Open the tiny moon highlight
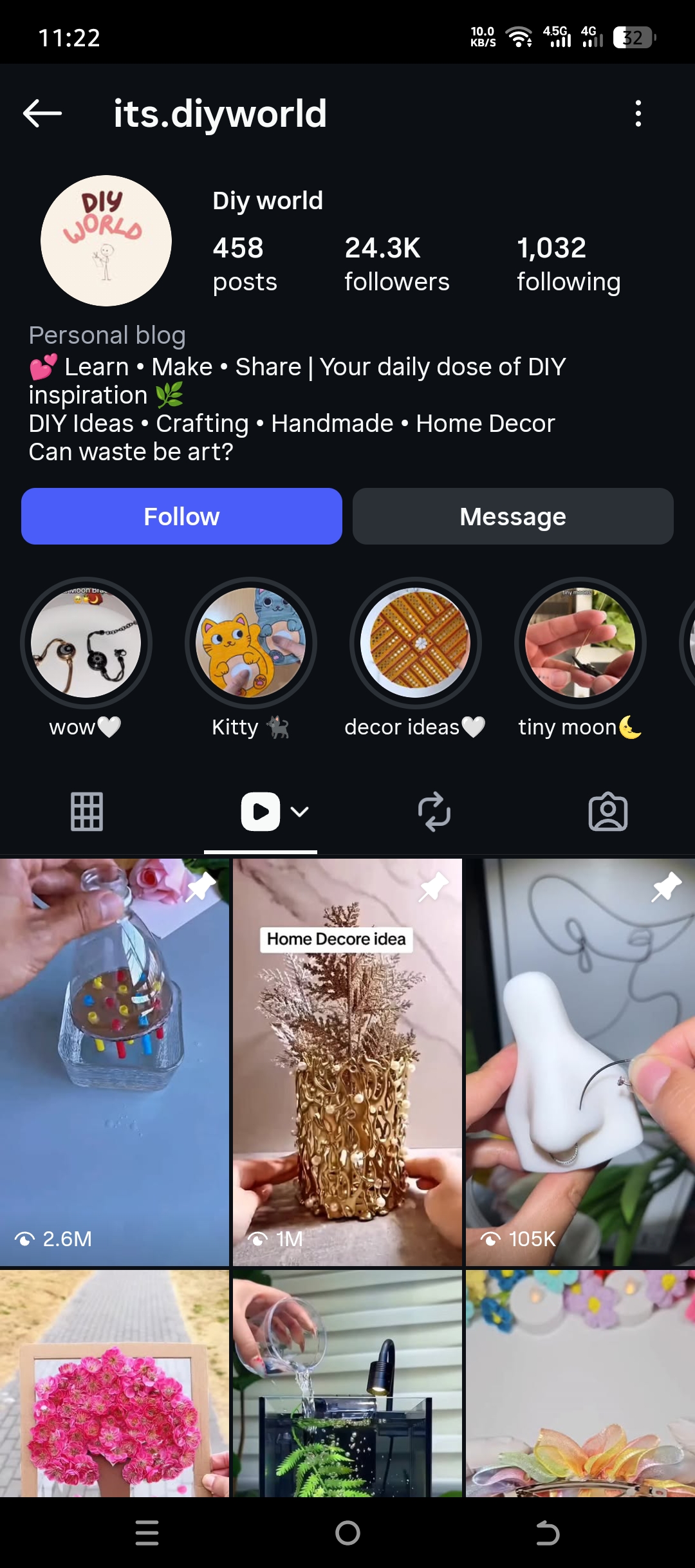The width and height of the screenshot is (695, 1568). pos(580,643)
